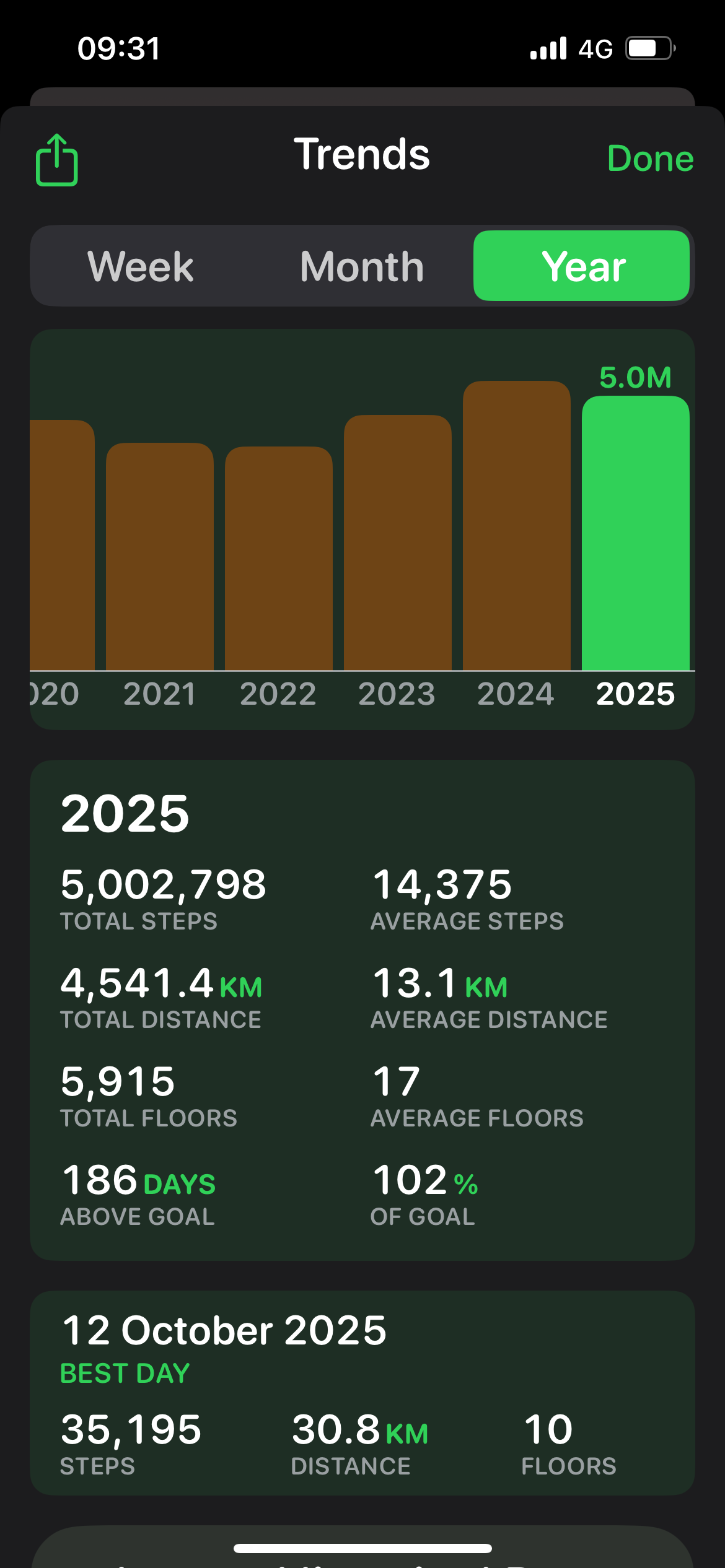Switch to the Month view
The height and width of the screenshot is (1568, 725).
[362, 266]
